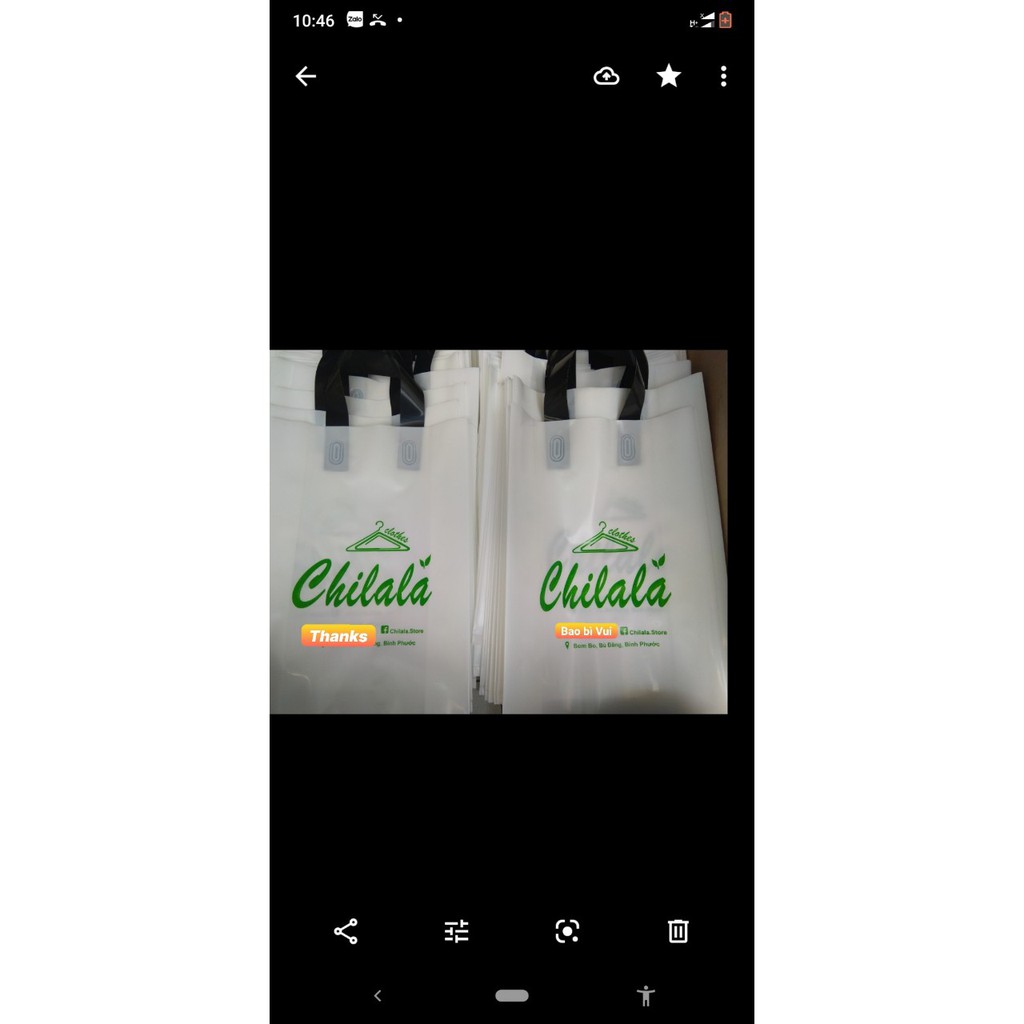Viewport: 1024px width, 1024px height.
Task: Open the accessibility shortcut button
Action: coord(646,995)
